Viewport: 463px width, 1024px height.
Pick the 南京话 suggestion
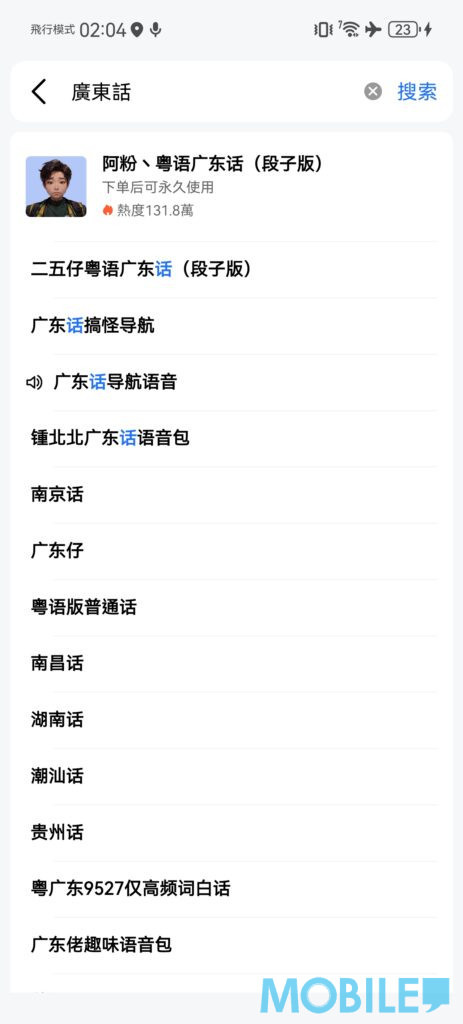[x=231, y=494]
